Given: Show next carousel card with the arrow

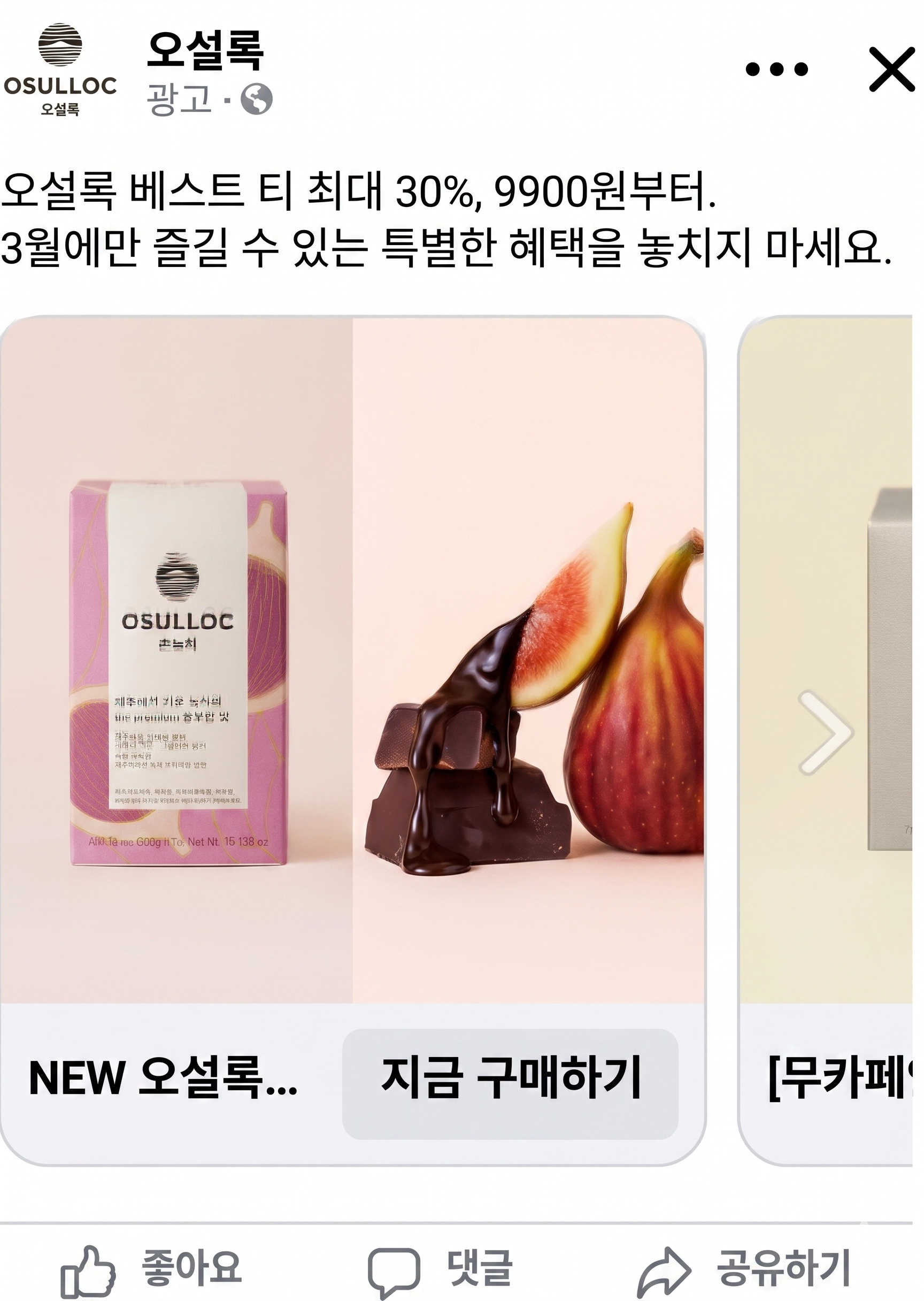Looking at the screenshot, I should (x=825, y=733).
